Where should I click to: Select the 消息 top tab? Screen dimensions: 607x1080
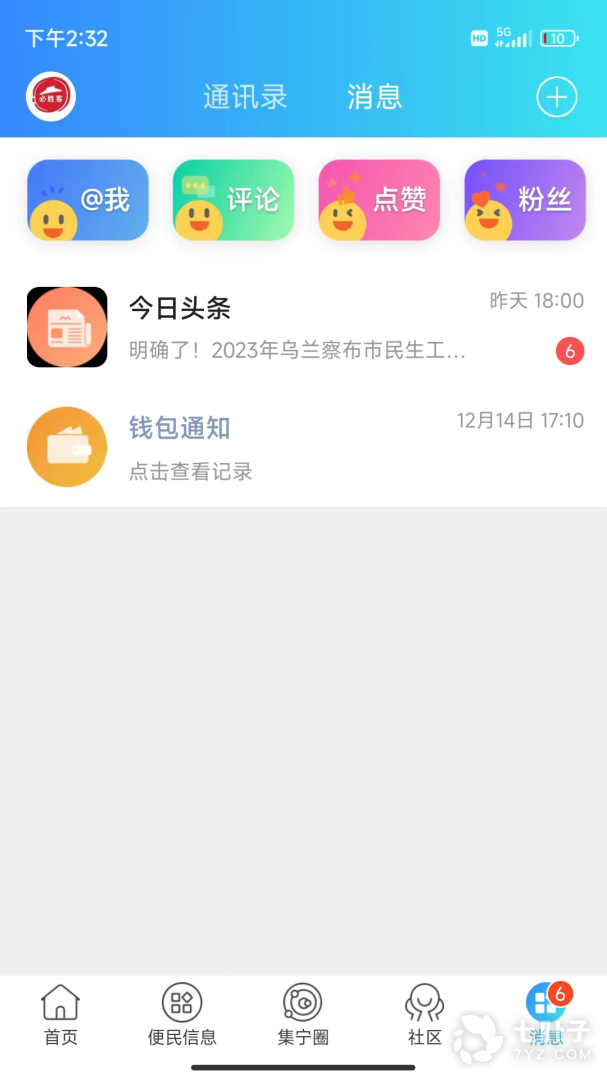tap(375, 97)
